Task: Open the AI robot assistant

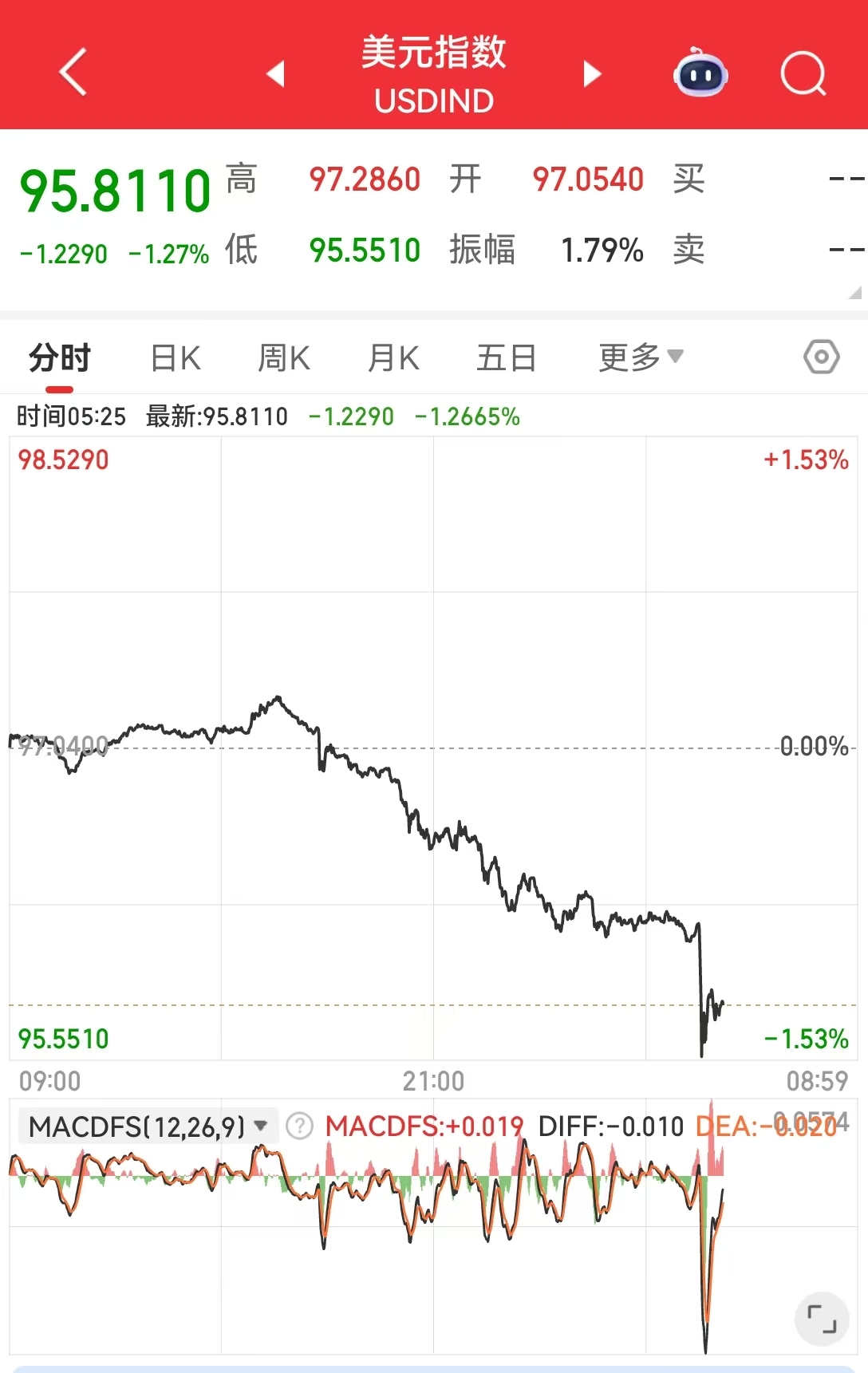Action: coord(700,73)
